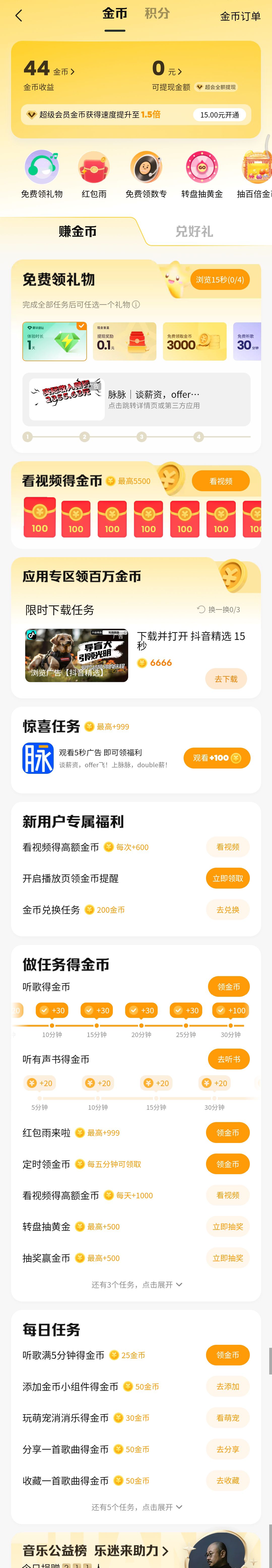
Task: Switch to the 积分 tab
Action: [x=157, y=13]
